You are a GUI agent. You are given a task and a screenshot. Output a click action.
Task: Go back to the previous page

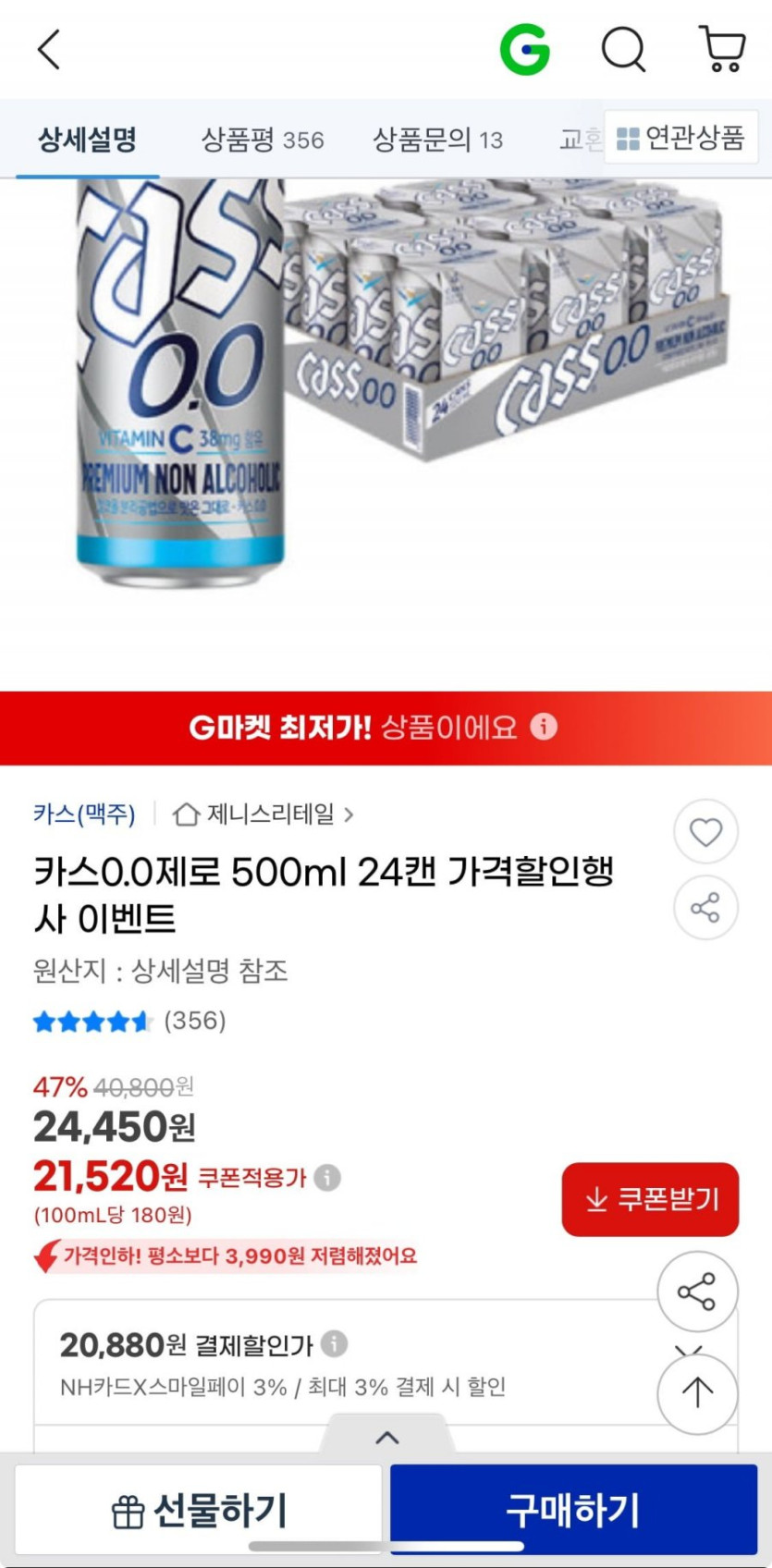(49, 49)
